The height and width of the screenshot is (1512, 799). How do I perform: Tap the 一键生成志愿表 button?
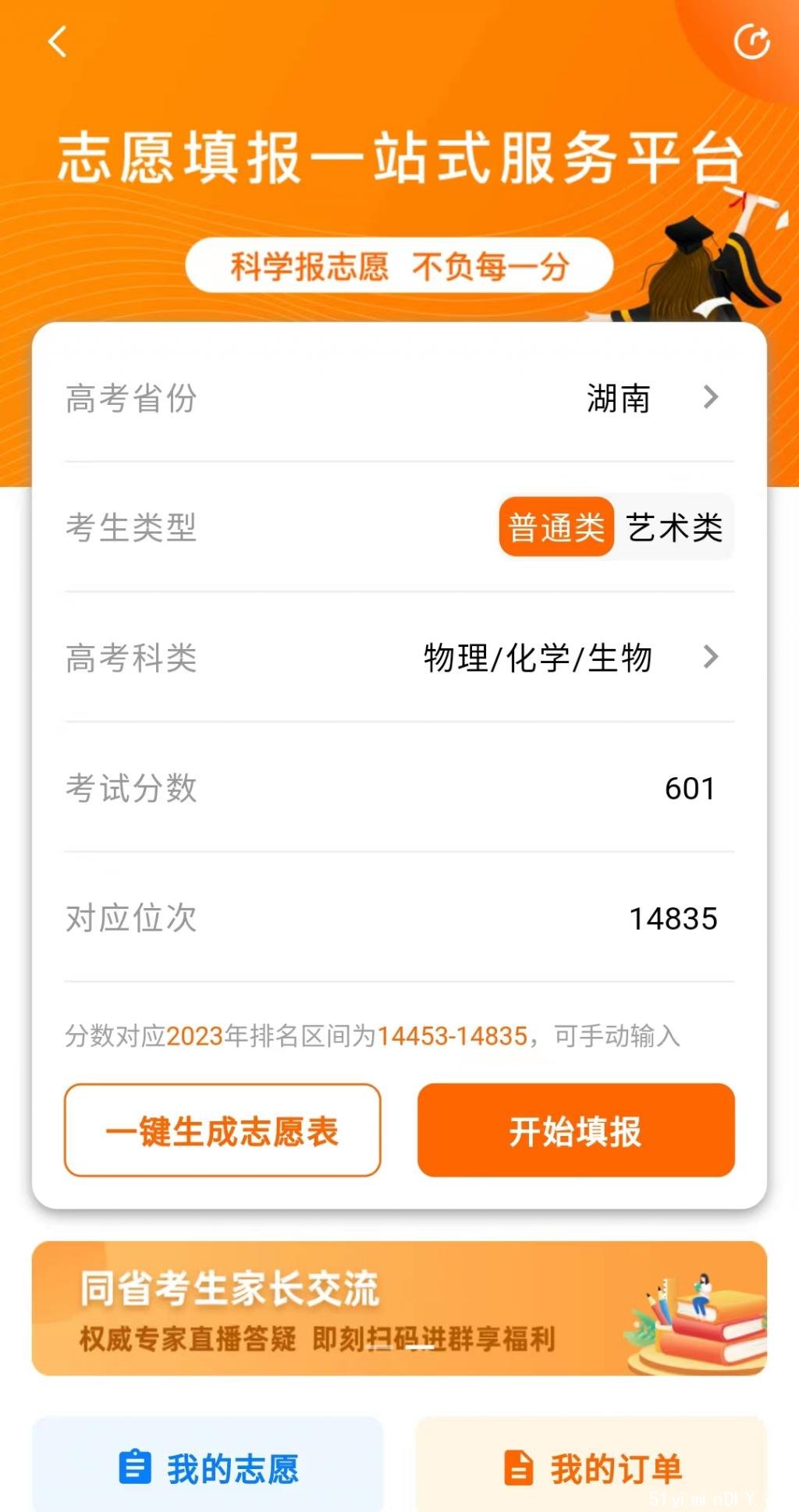point(222,1130)
